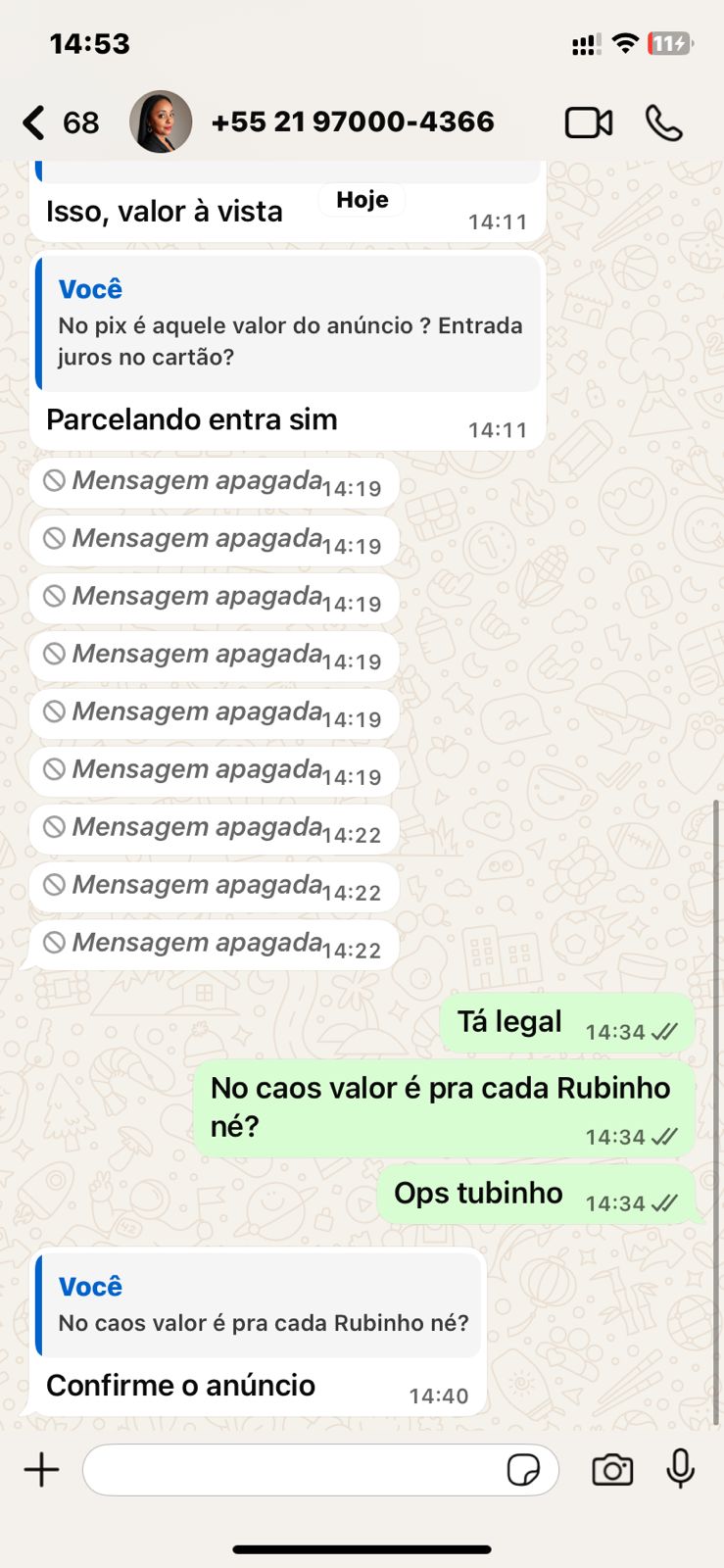Open the camera
Viewport: 724px width, 1568px height.
pyautogui.click(x=612, y=1470)
